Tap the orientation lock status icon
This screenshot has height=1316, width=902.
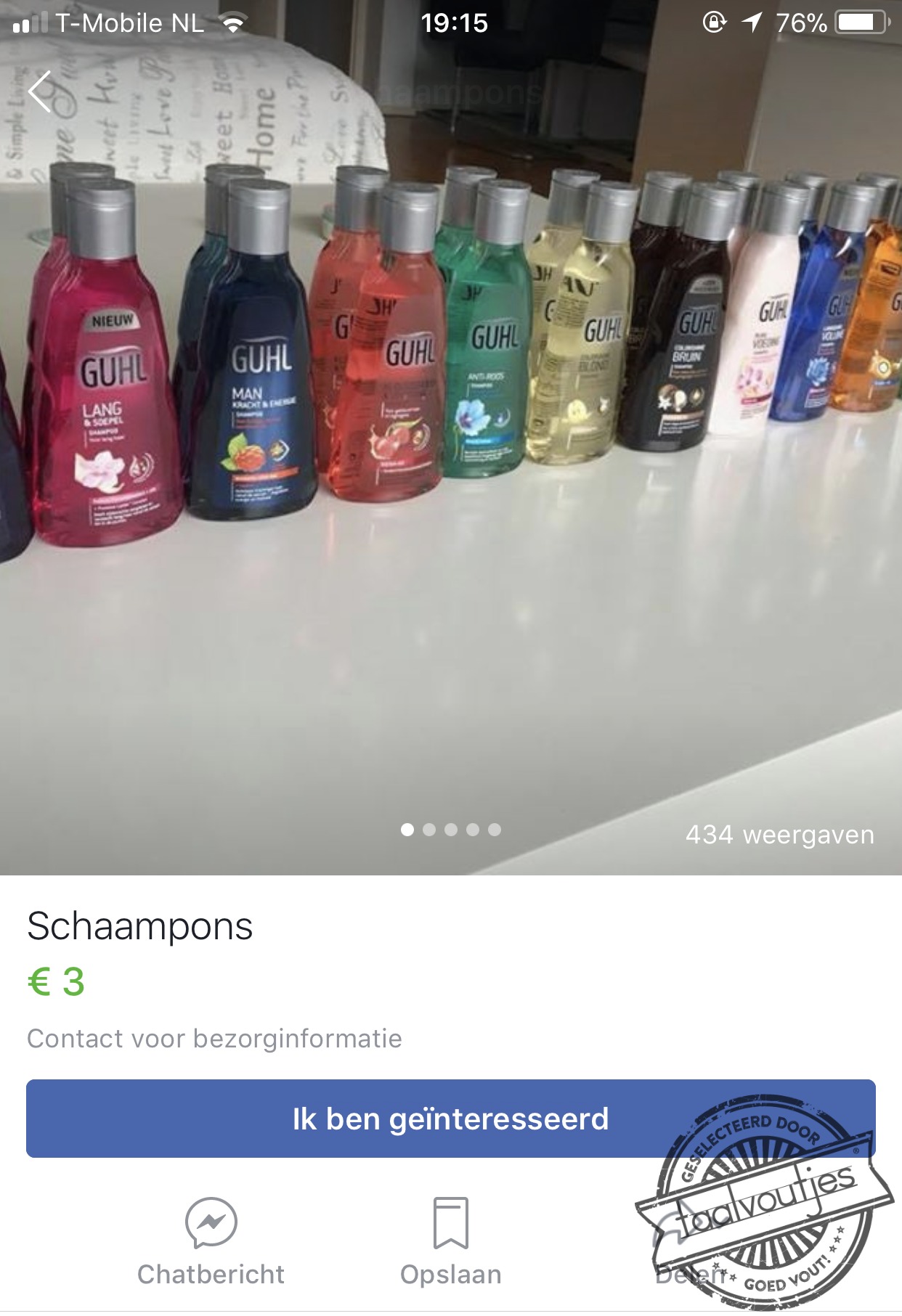(714, 23)
